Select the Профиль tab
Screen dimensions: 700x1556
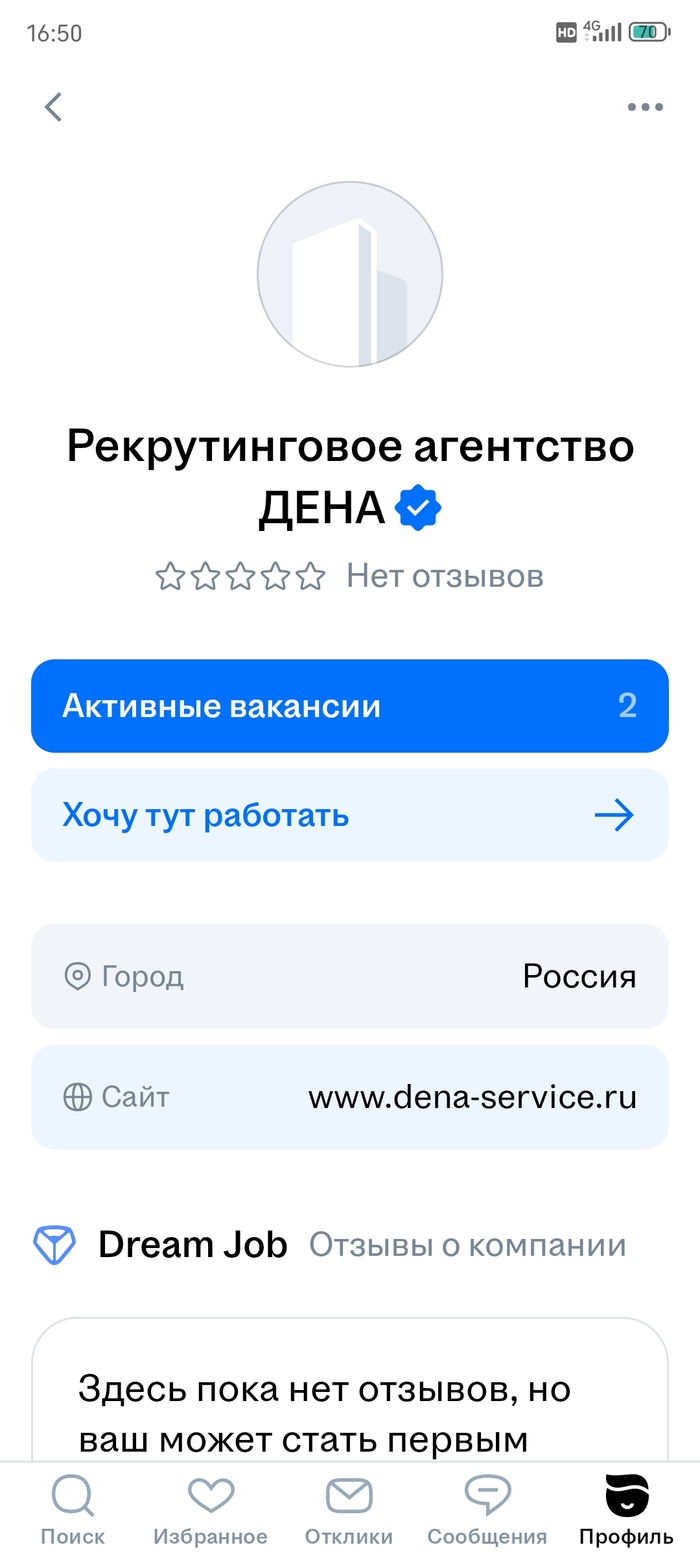(x=626, y=1511)
